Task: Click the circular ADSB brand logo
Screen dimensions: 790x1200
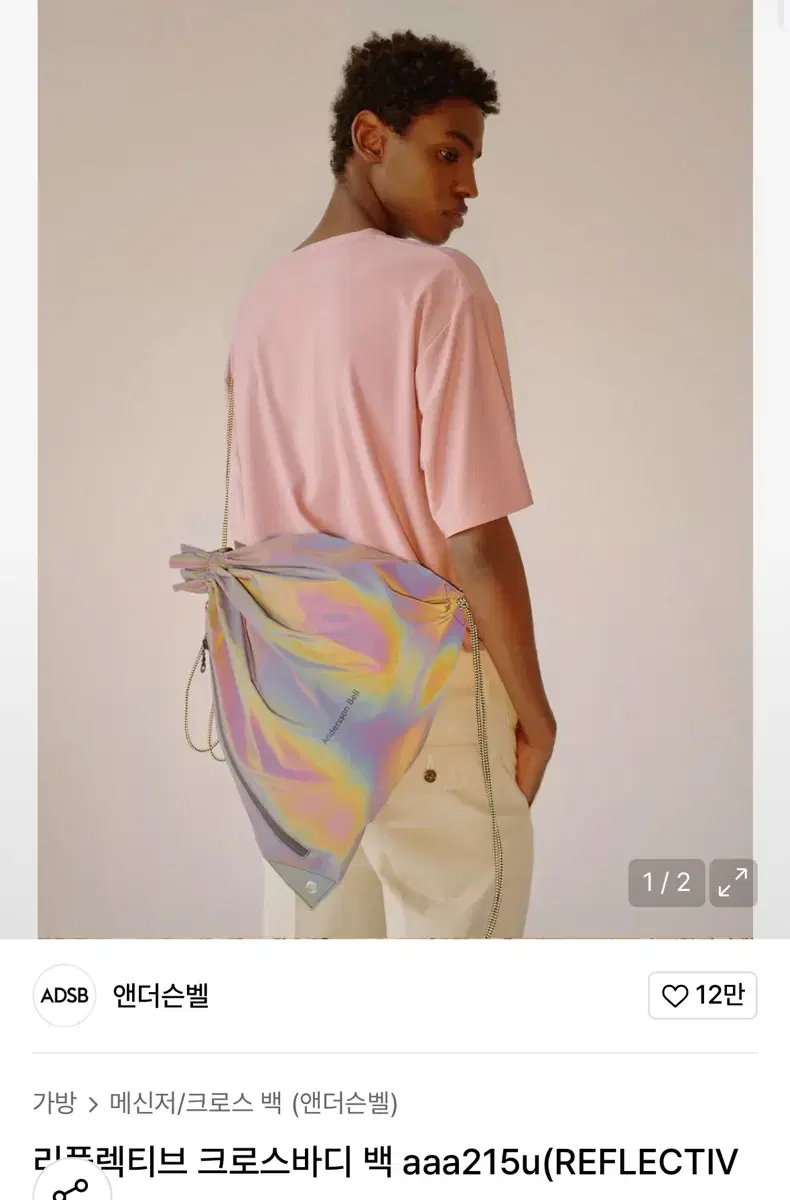Action: 64,994
